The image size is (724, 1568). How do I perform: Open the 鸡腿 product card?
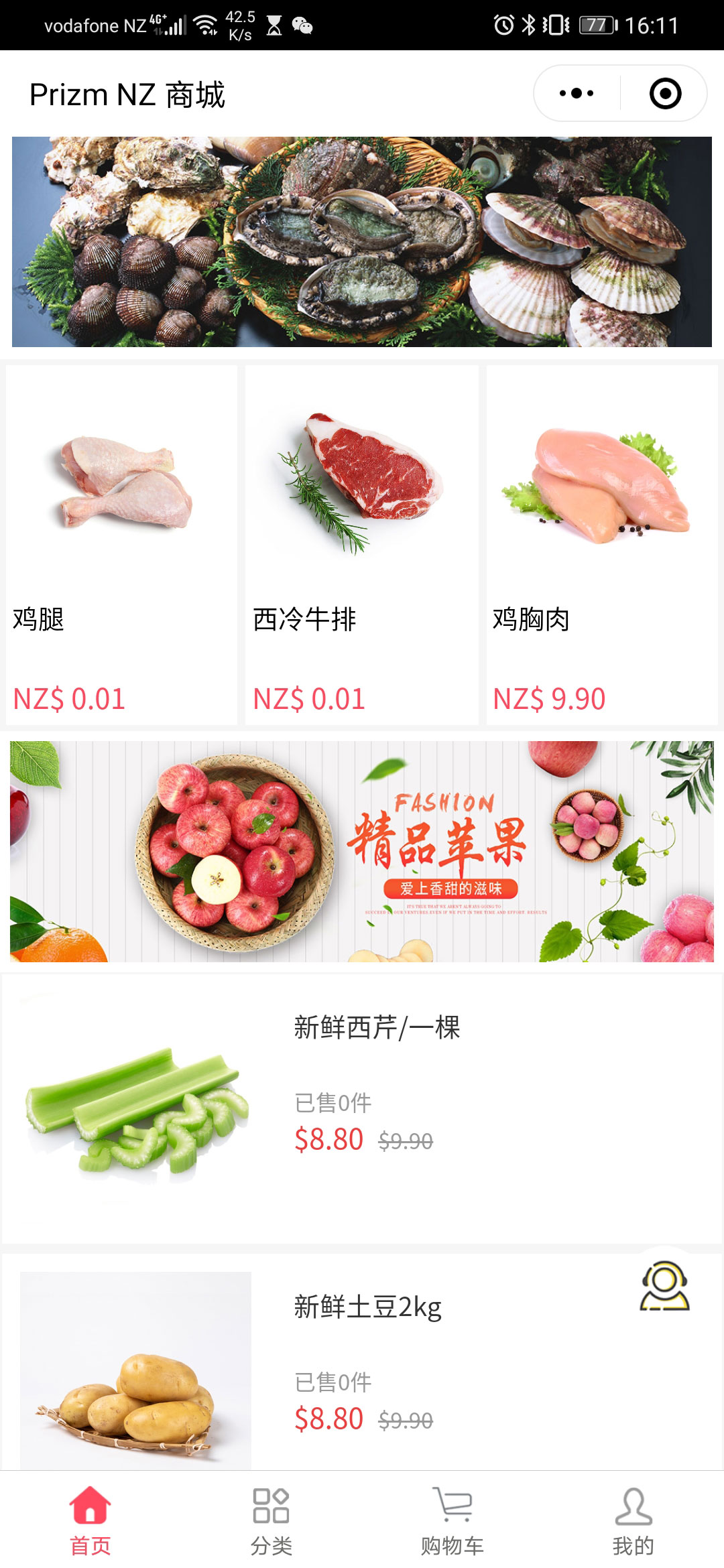121,544
